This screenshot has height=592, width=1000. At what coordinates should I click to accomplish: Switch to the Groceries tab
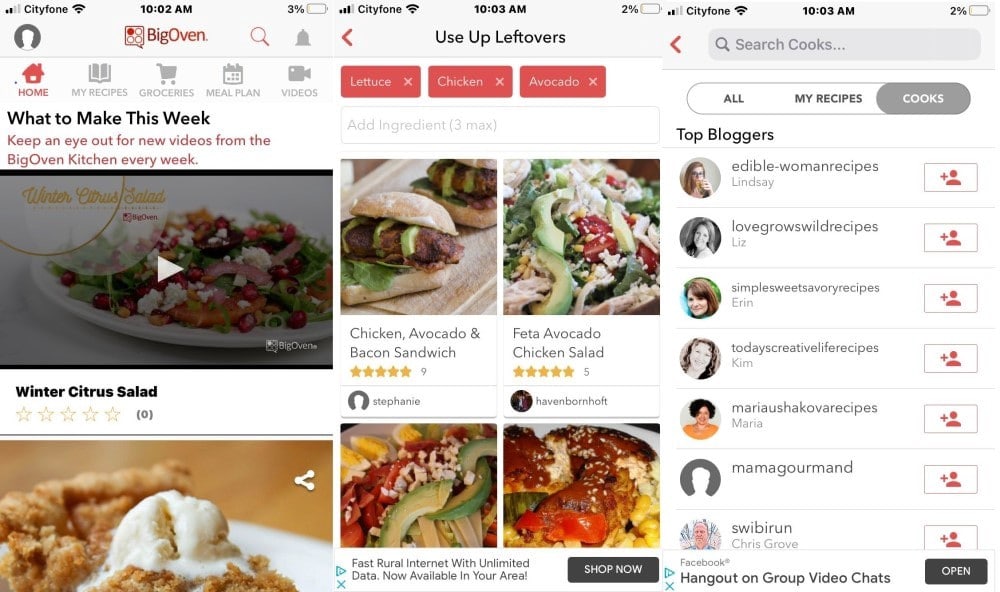click(166, 80)
